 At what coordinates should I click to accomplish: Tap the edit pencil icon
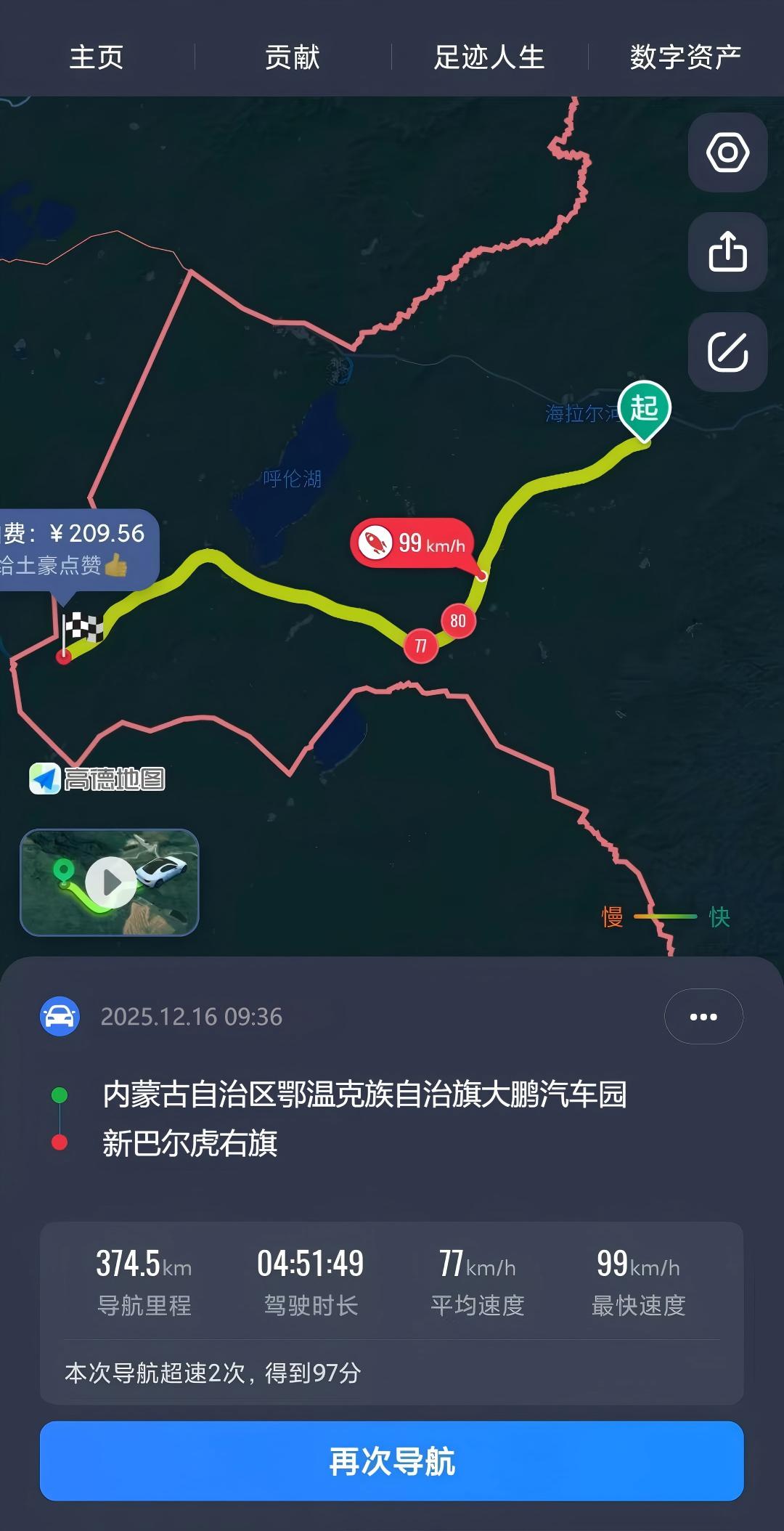coord(727,352)
